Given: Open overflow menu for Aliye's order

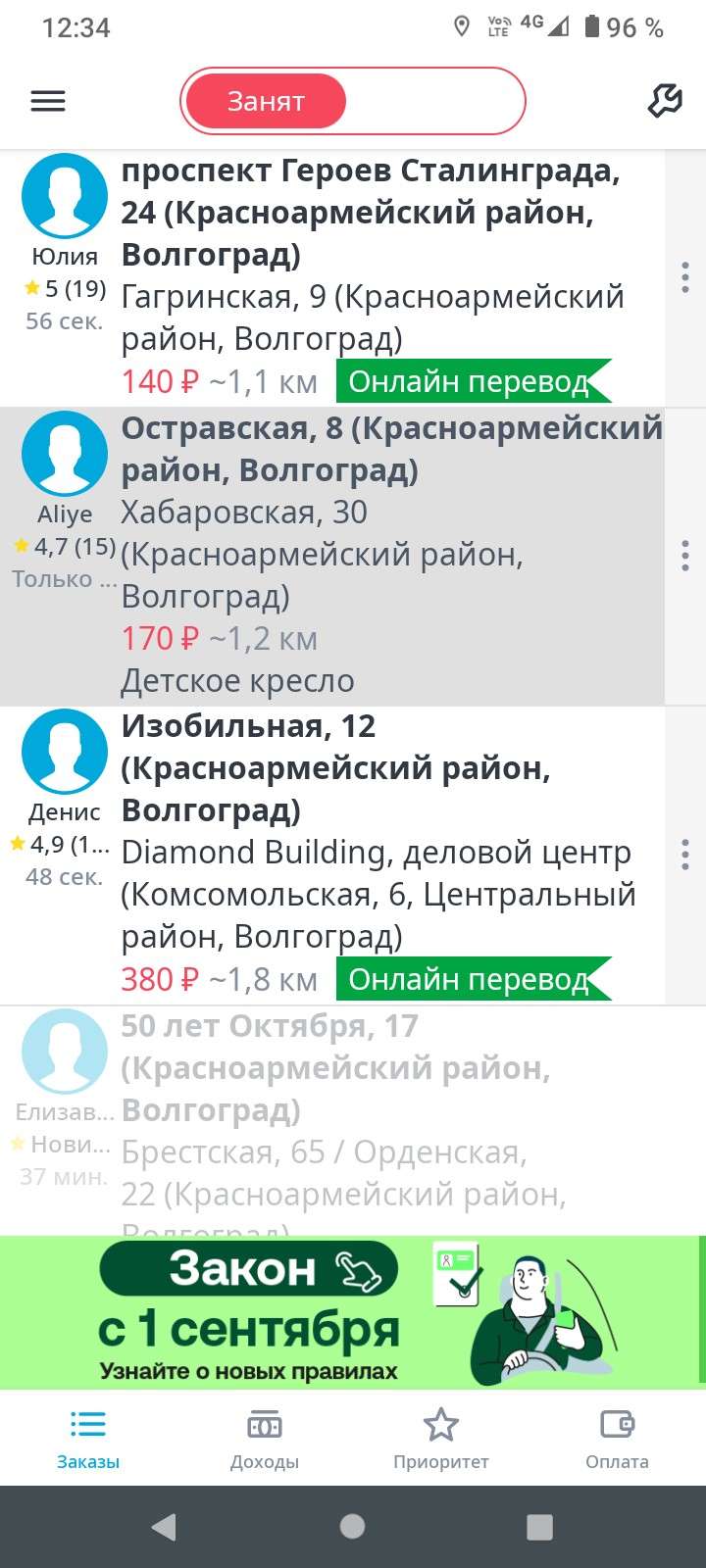Looking at the screenshot, I should point(684,556).
